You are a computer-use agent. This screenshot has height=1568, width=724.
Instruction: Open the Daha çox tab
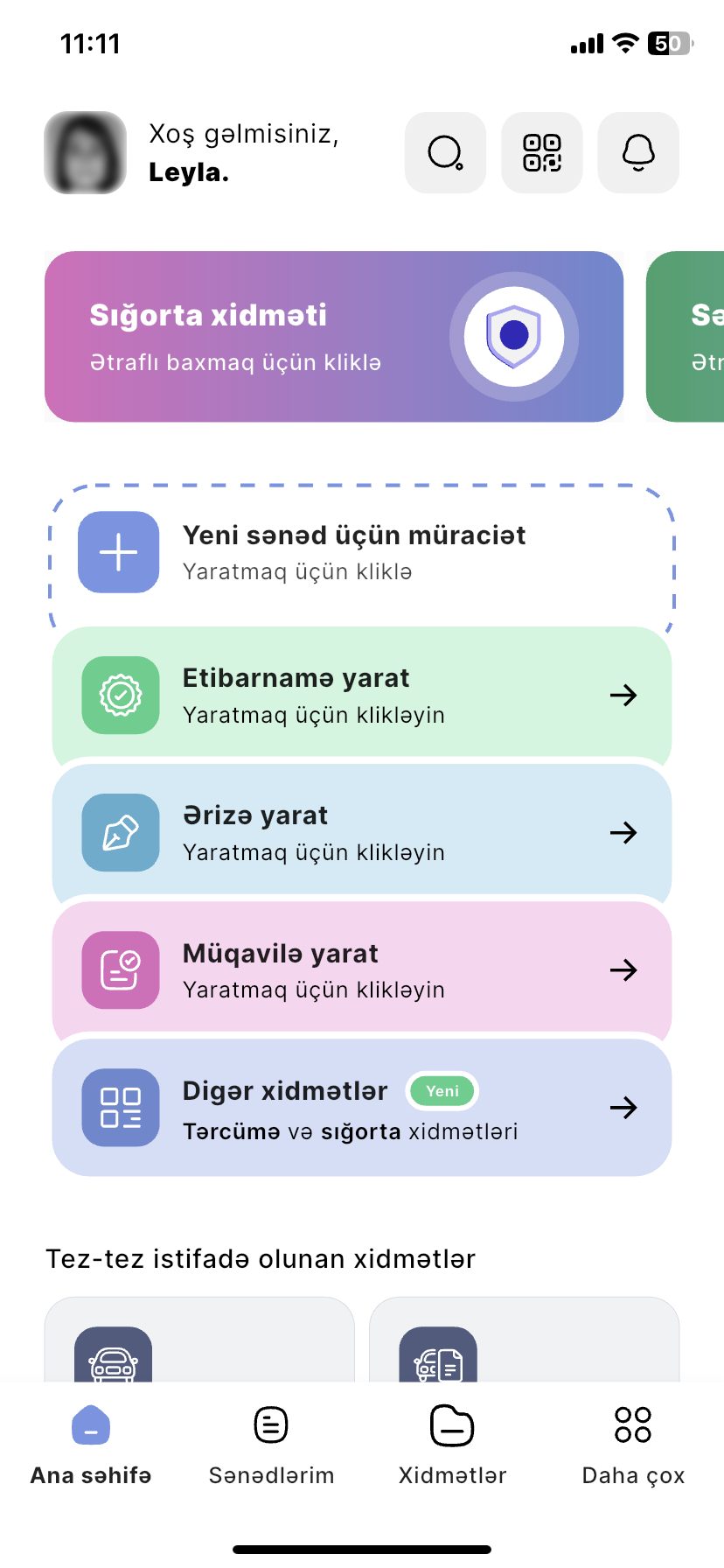tap(633, 1444)
